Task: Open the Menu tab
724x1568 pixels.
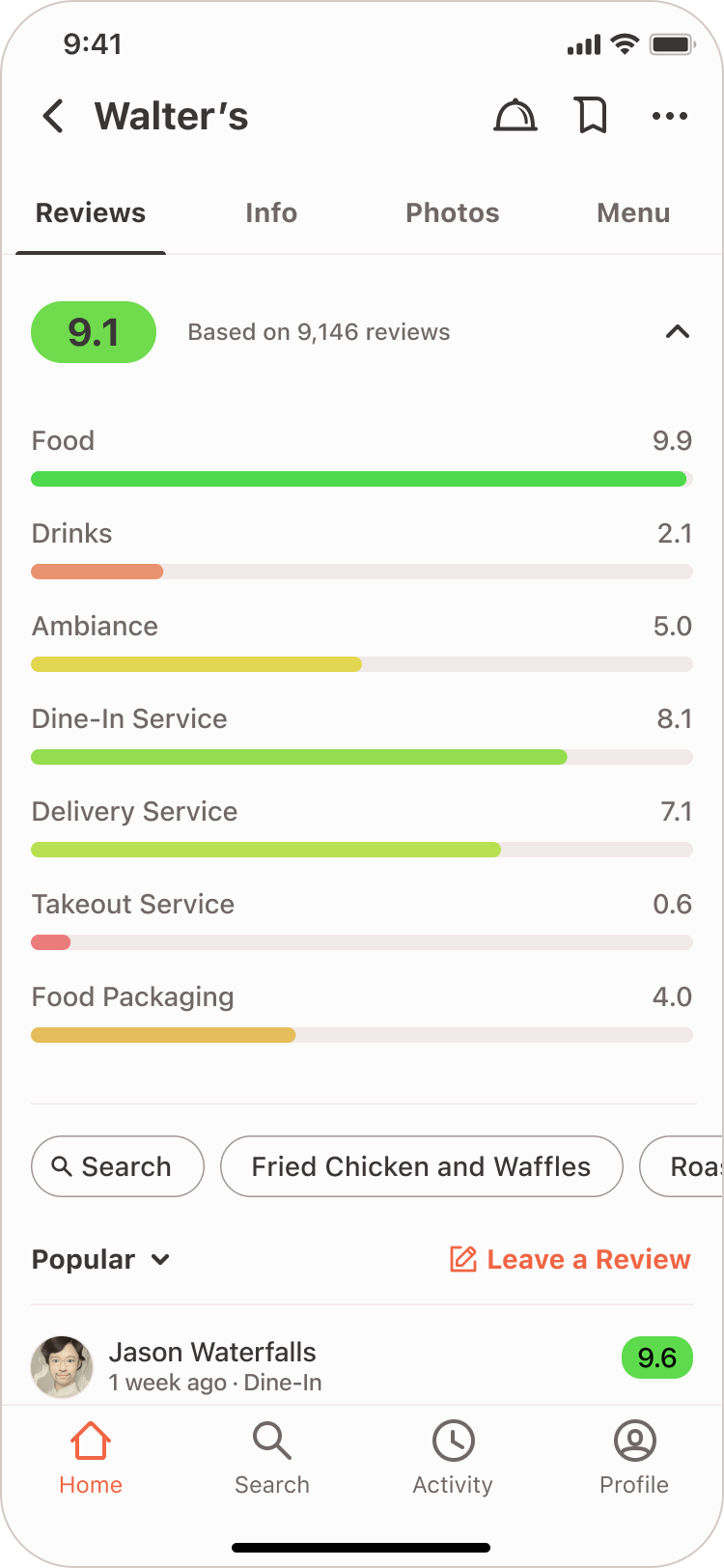Action: pos(633,213)
